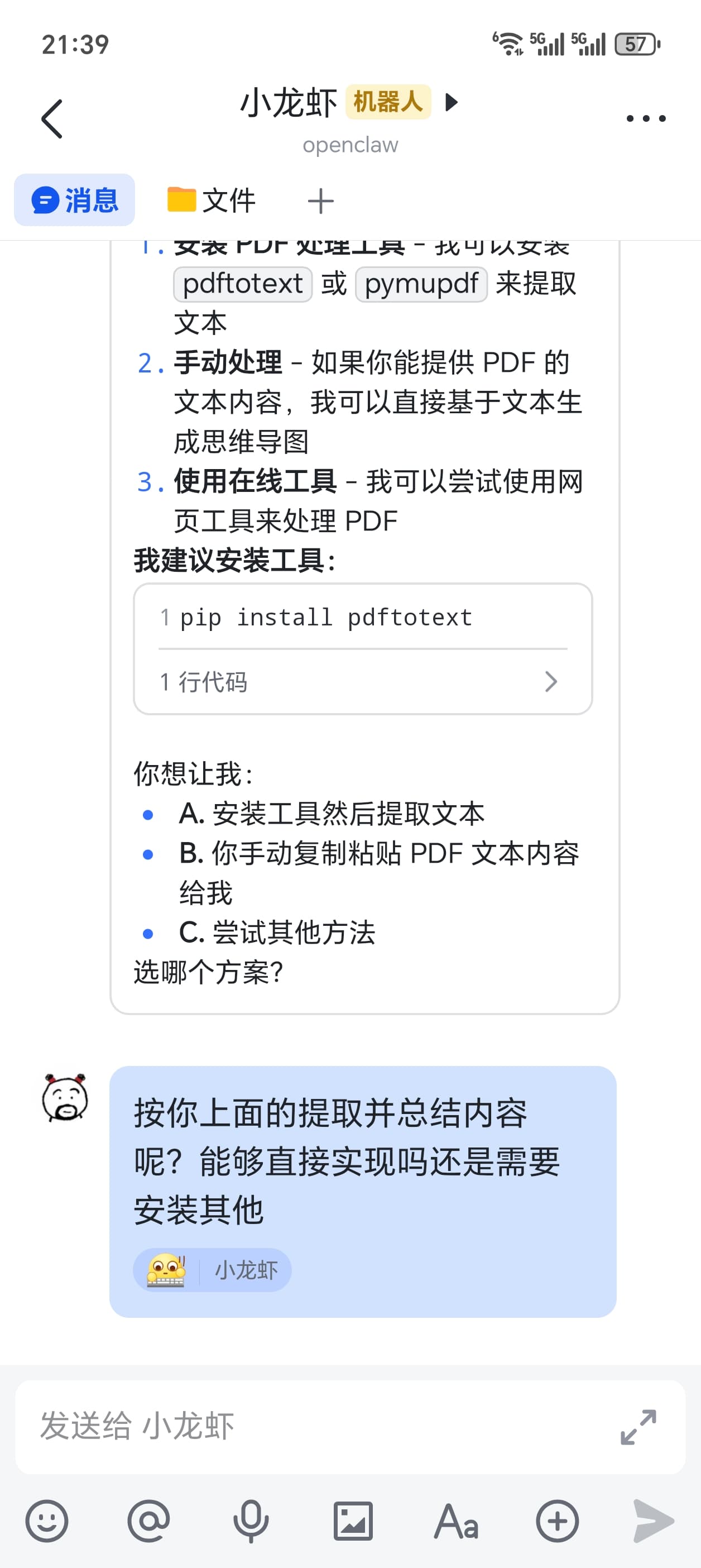This screenshot has height=1568, width=701.
Task: Attach an image from gallery
Action: point(353,1521)
